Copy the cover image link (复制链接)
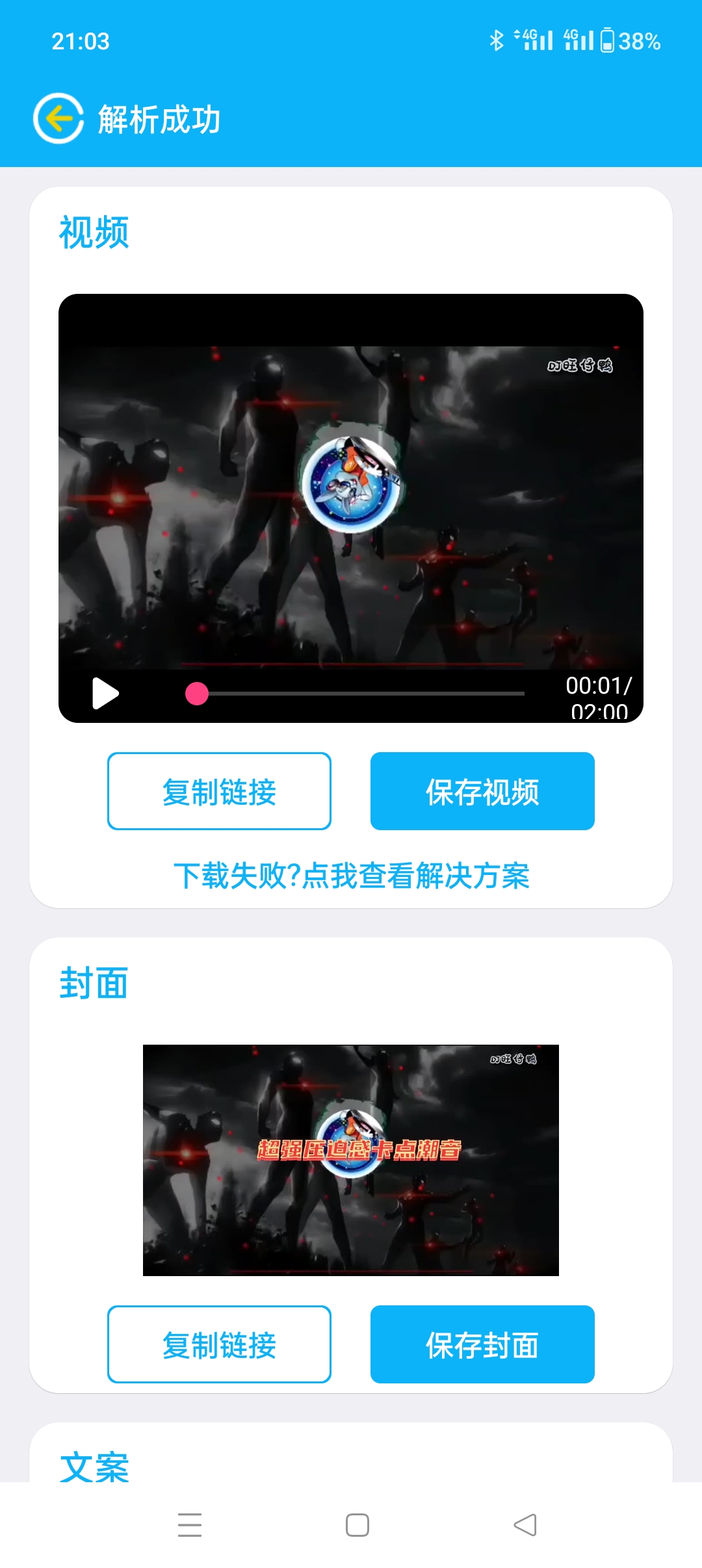The height and width of the screenshot is (1568, 702). pyautogui.click(x=219, y=1344)
